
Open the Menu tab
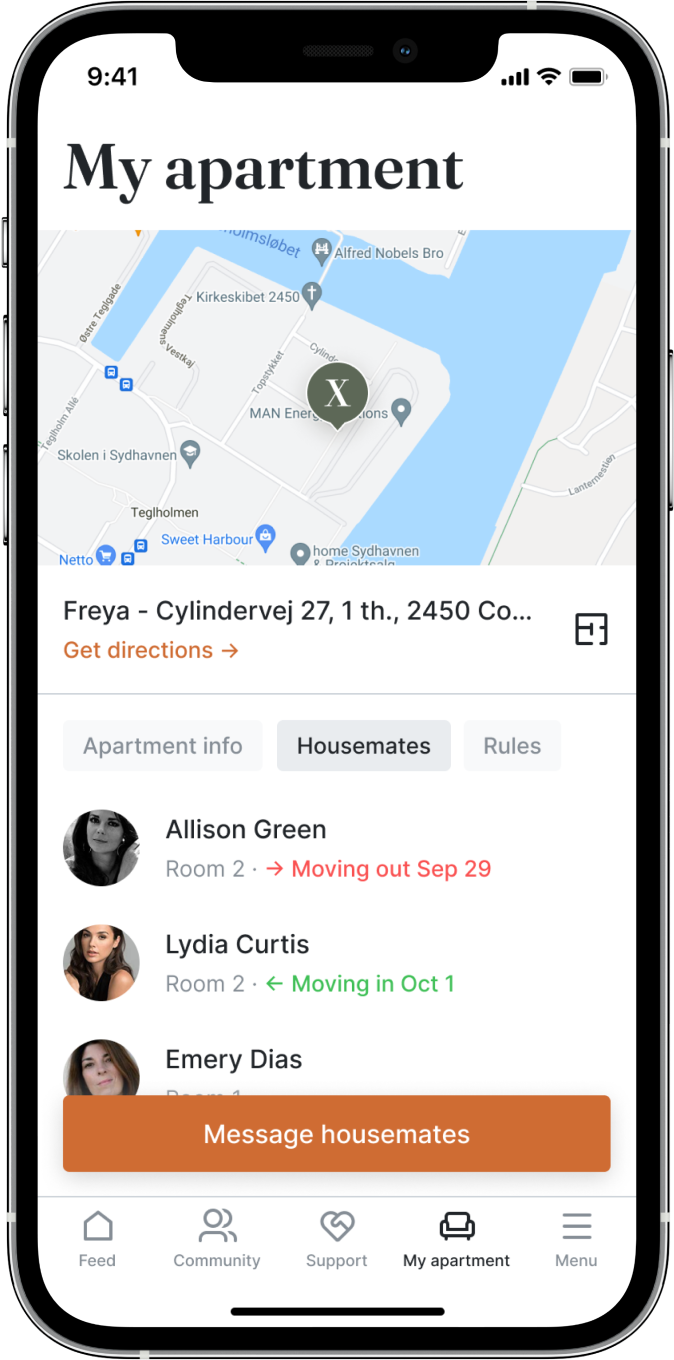[577, 1239]
